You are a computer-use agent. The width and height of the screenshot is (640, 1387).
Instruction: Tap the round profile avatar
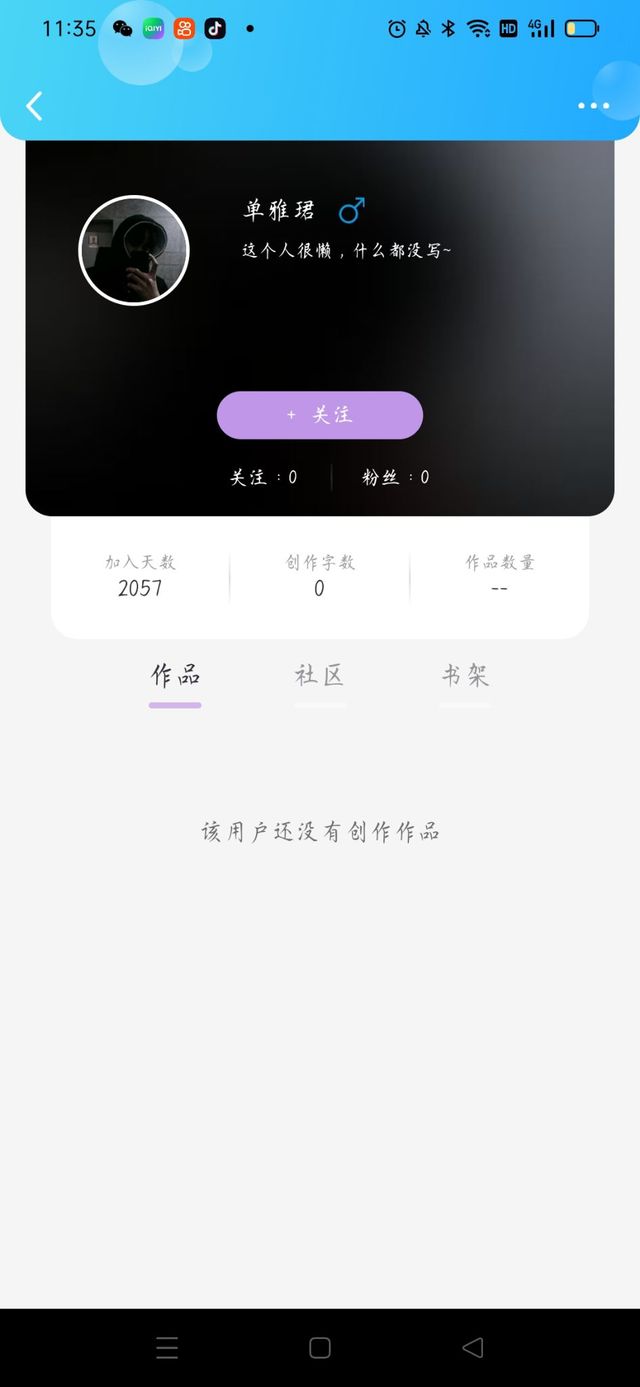click(x=133, y=250)
